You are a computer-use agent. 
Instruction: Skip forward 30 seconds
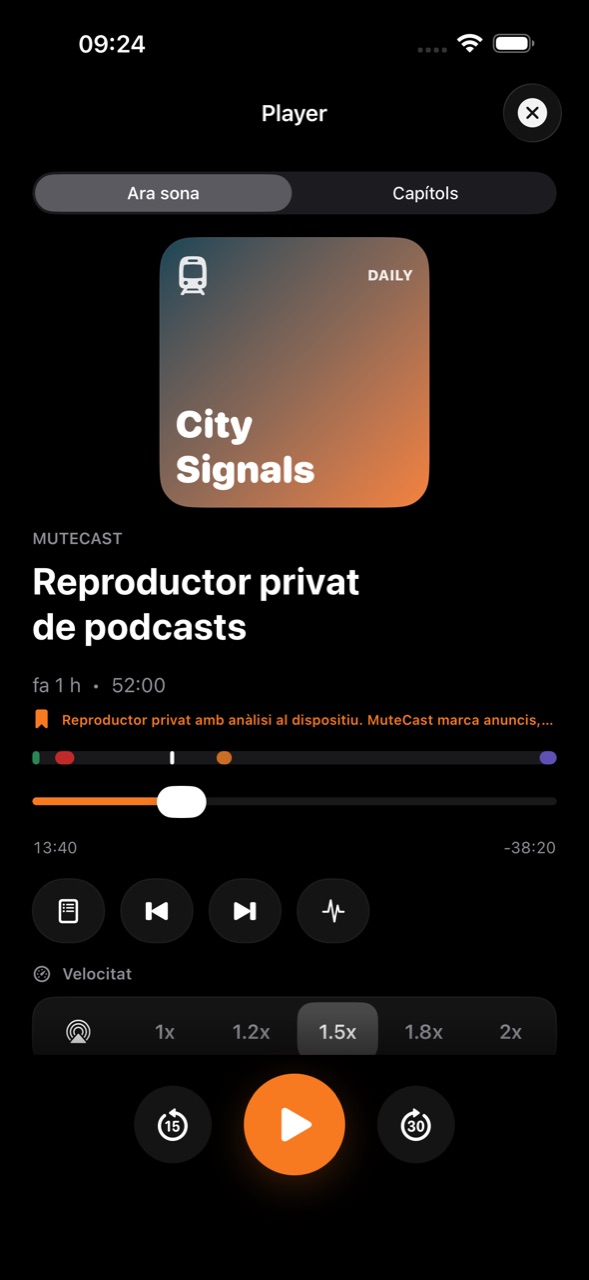416,1125
